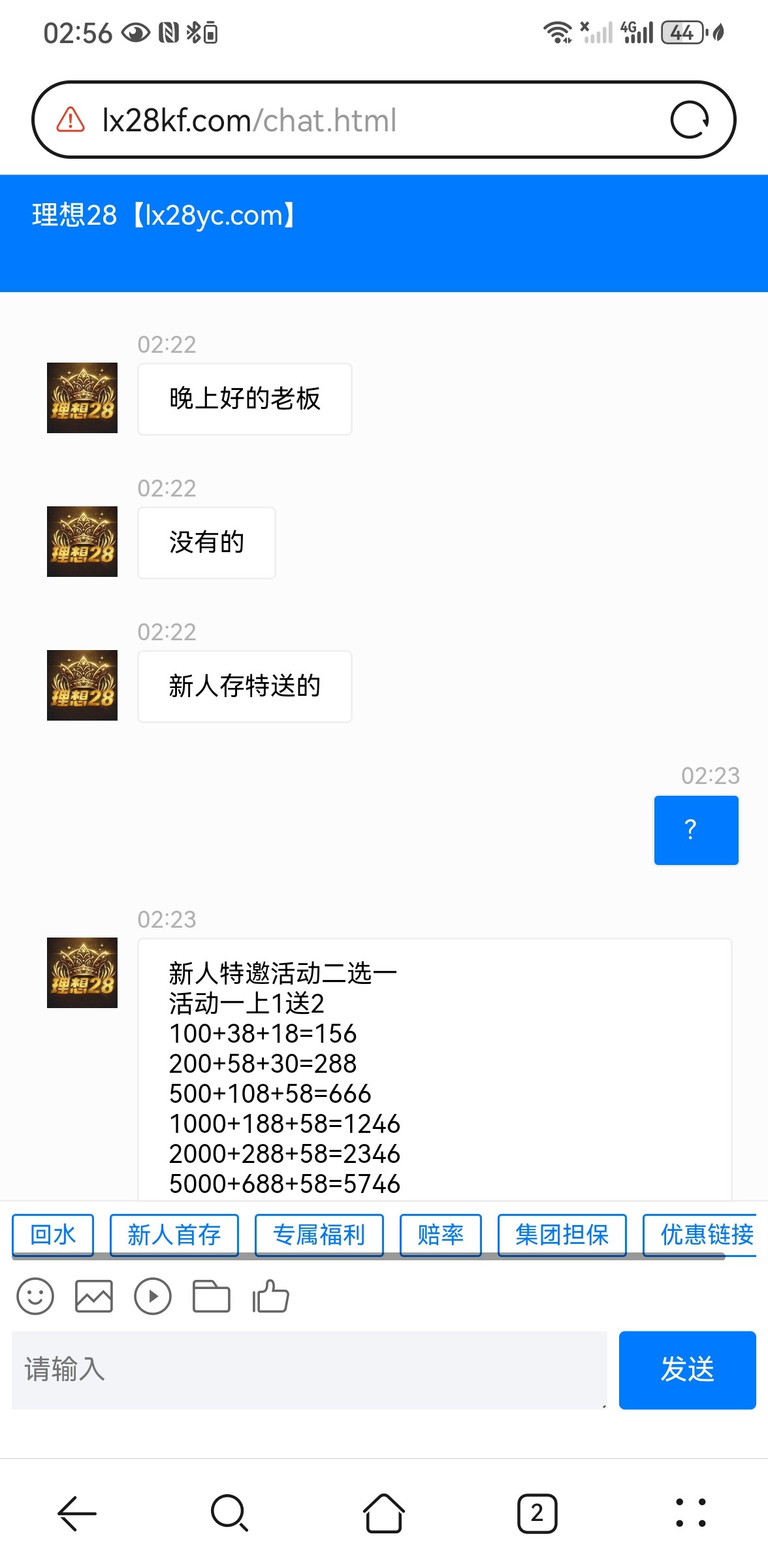Send the message with 发送
This screenshot has width=768, height=1568.
coord(687,1369)
